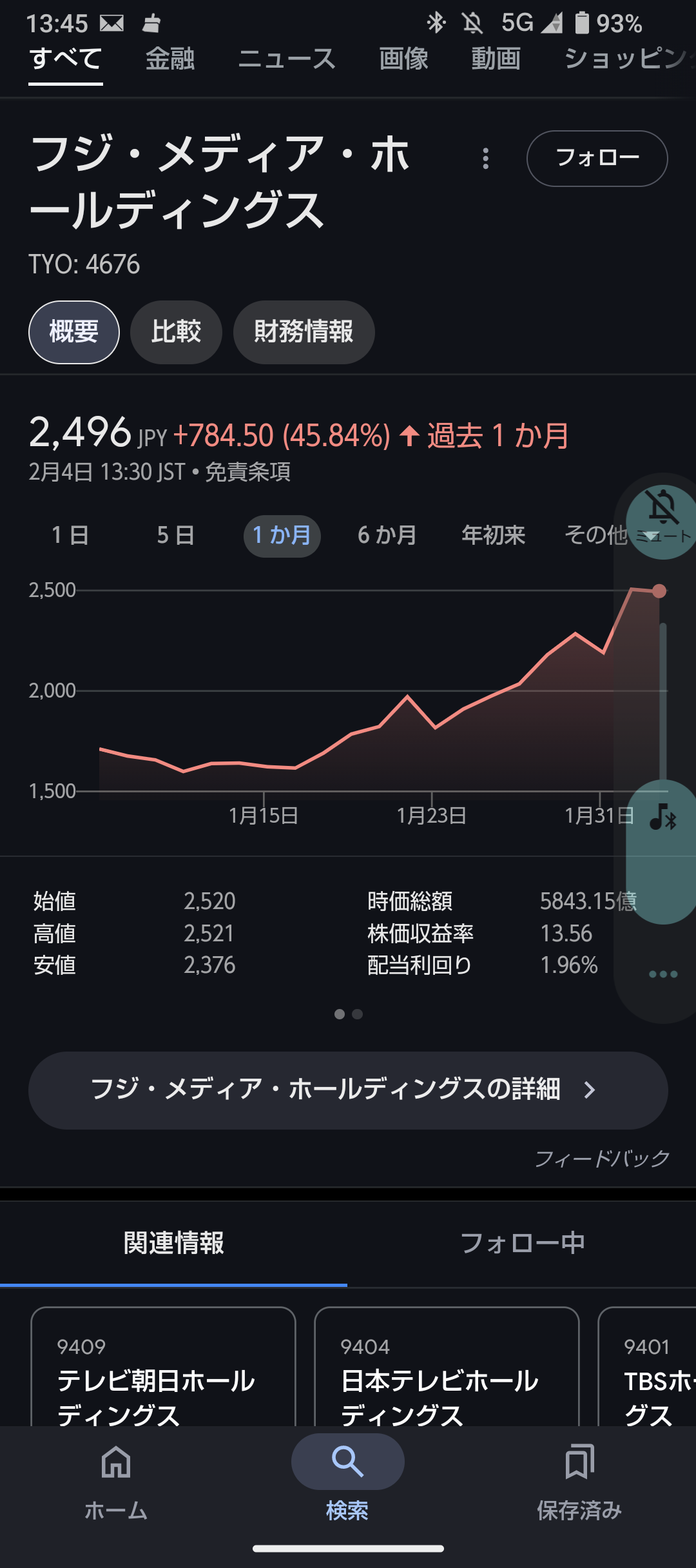Show the 年初来 chart range
The image size is (696, 1568).
coord(494,535)
